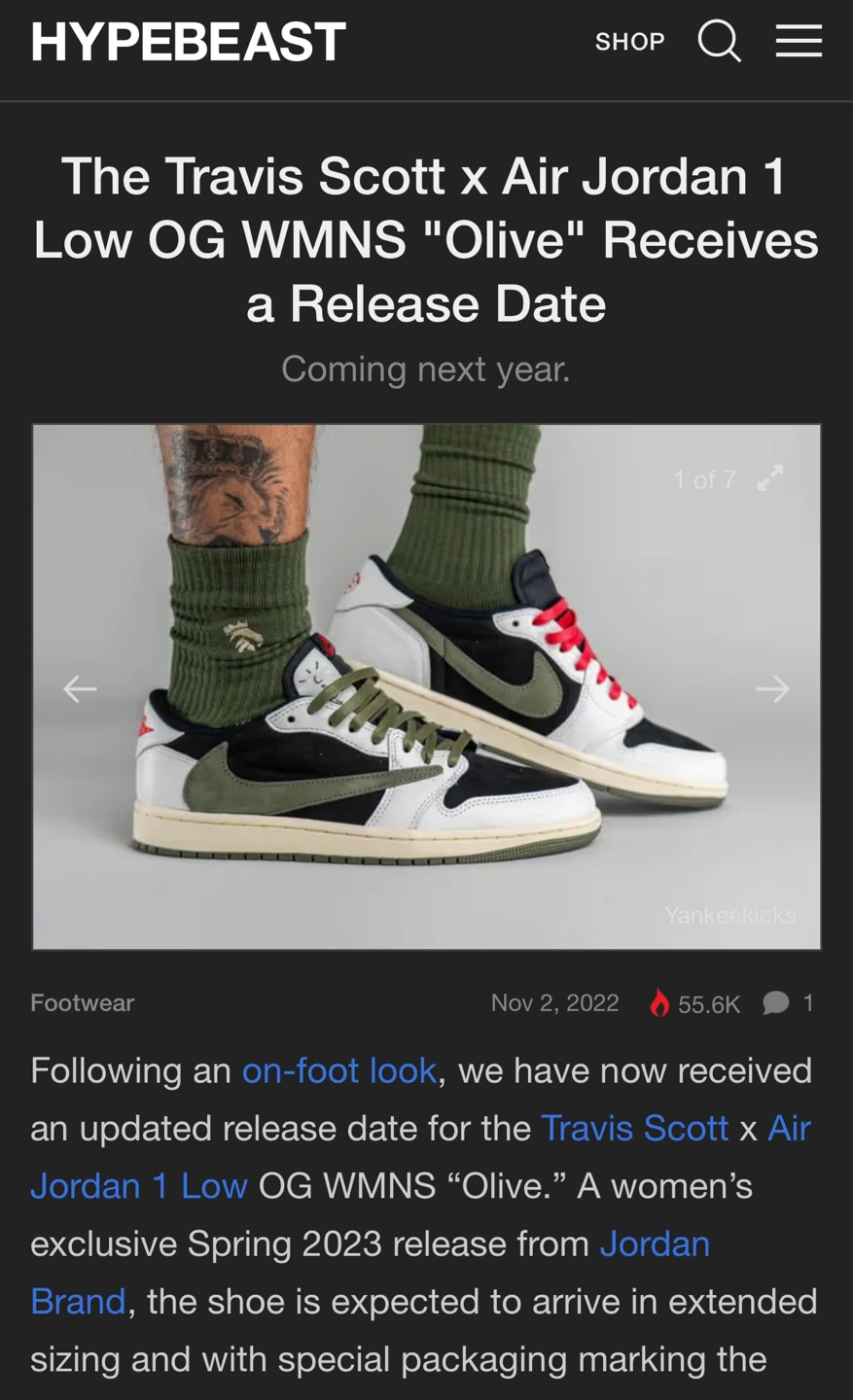Screen dimensions: 853x1400
Task: Open the SHOP section
Action: (629, 42)
